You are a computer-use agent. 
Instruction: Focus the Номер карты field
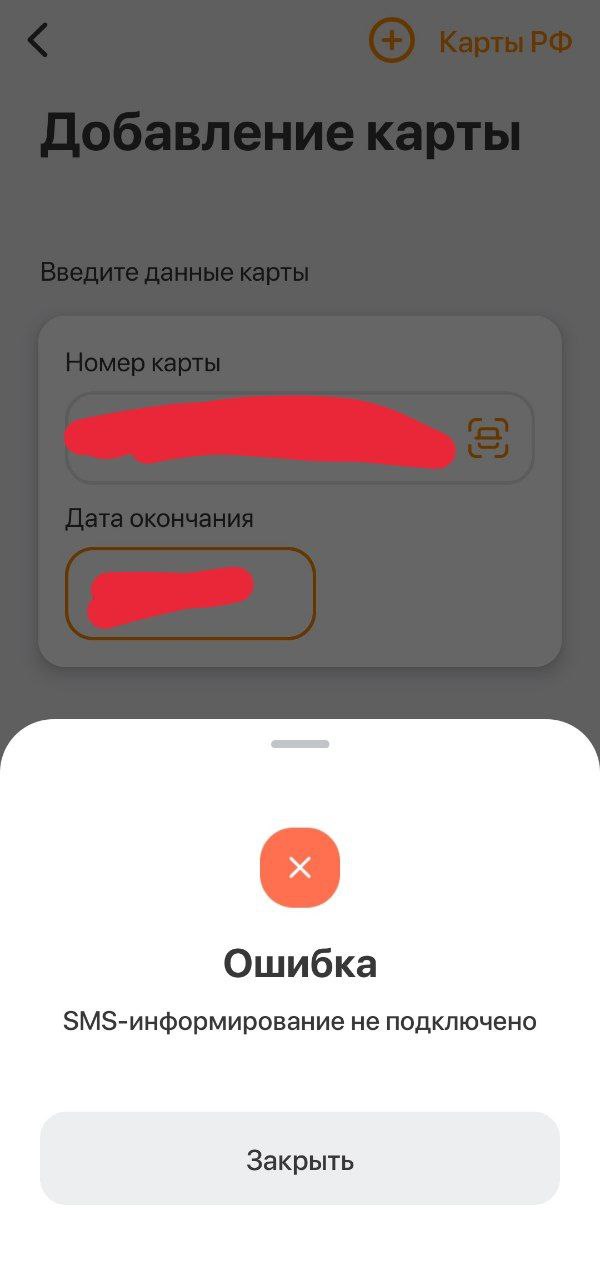[260, 438]
